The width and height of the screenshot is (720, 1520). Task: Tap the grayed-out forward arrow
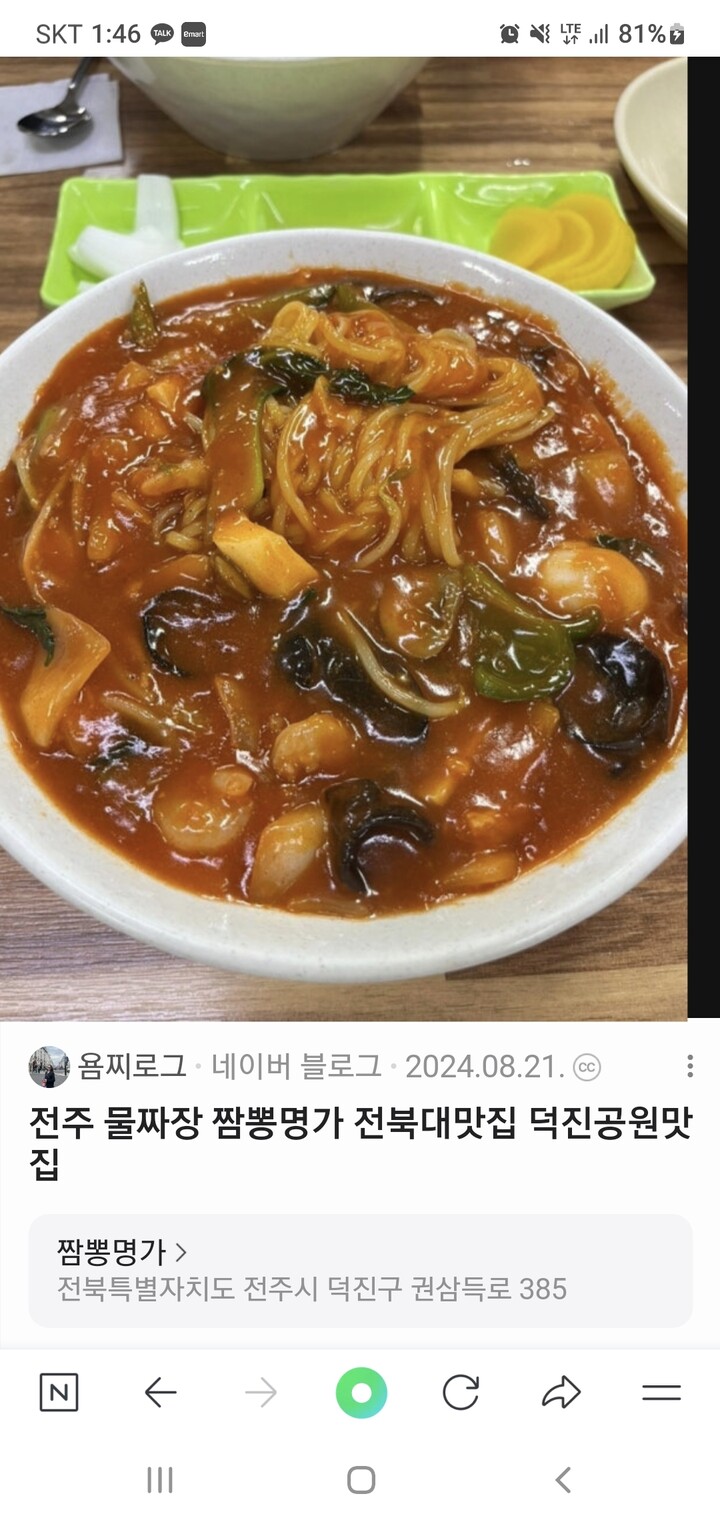[261, 1391]
